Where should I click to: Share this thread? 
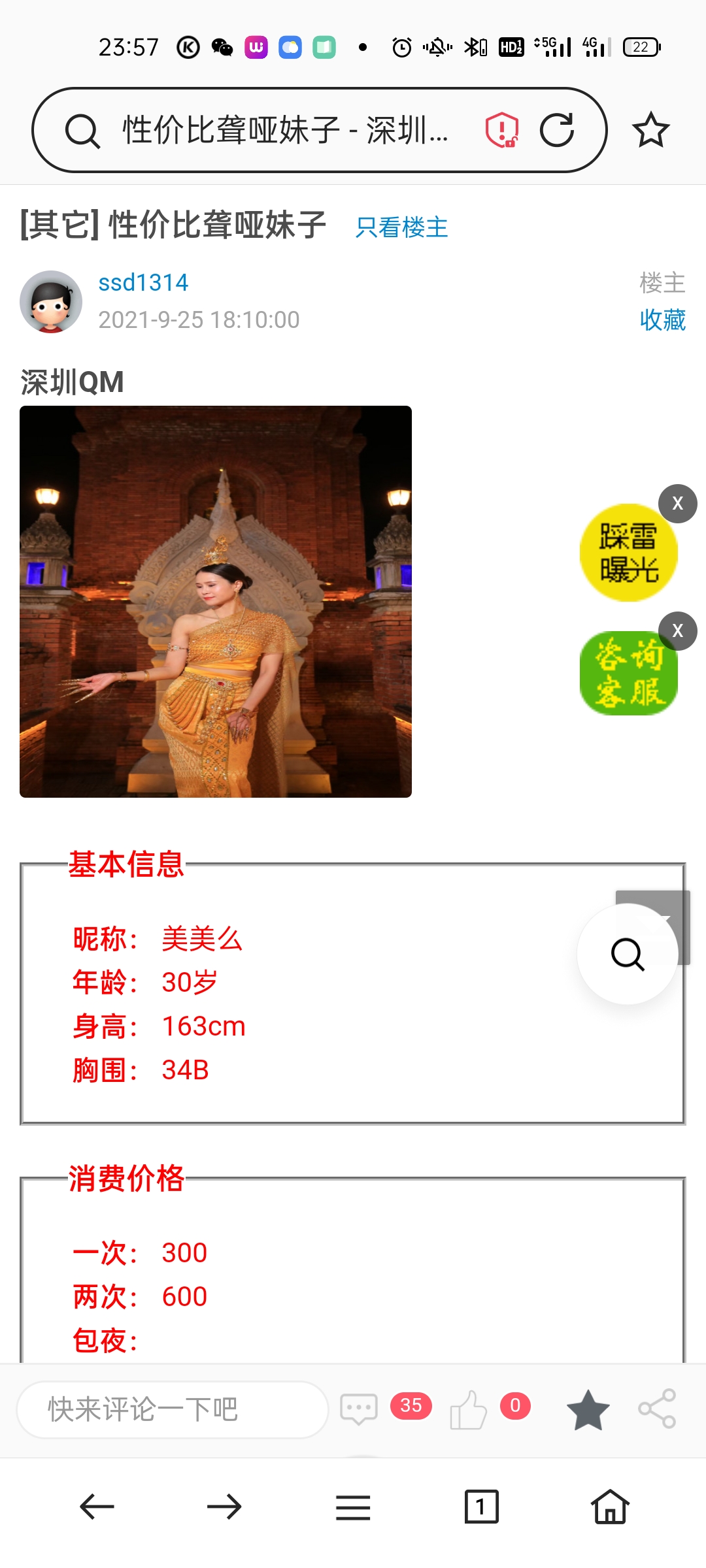(657, 1409)
